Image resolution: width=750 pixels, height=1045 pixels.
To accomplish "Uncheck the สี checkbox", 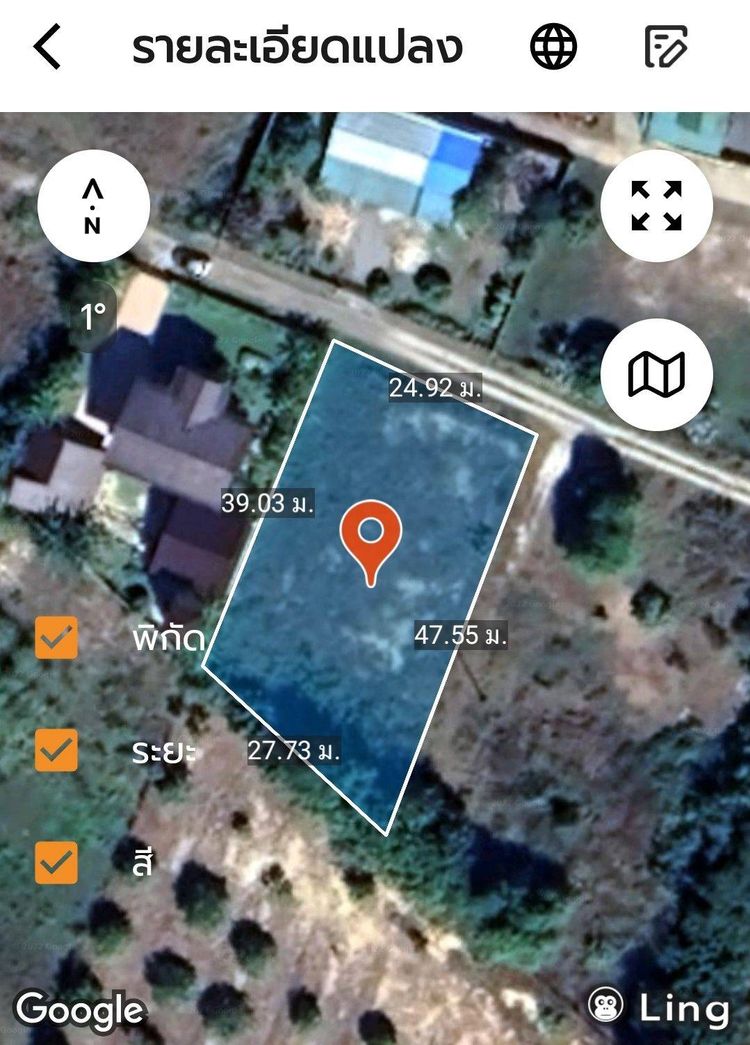I will point(56,862).
